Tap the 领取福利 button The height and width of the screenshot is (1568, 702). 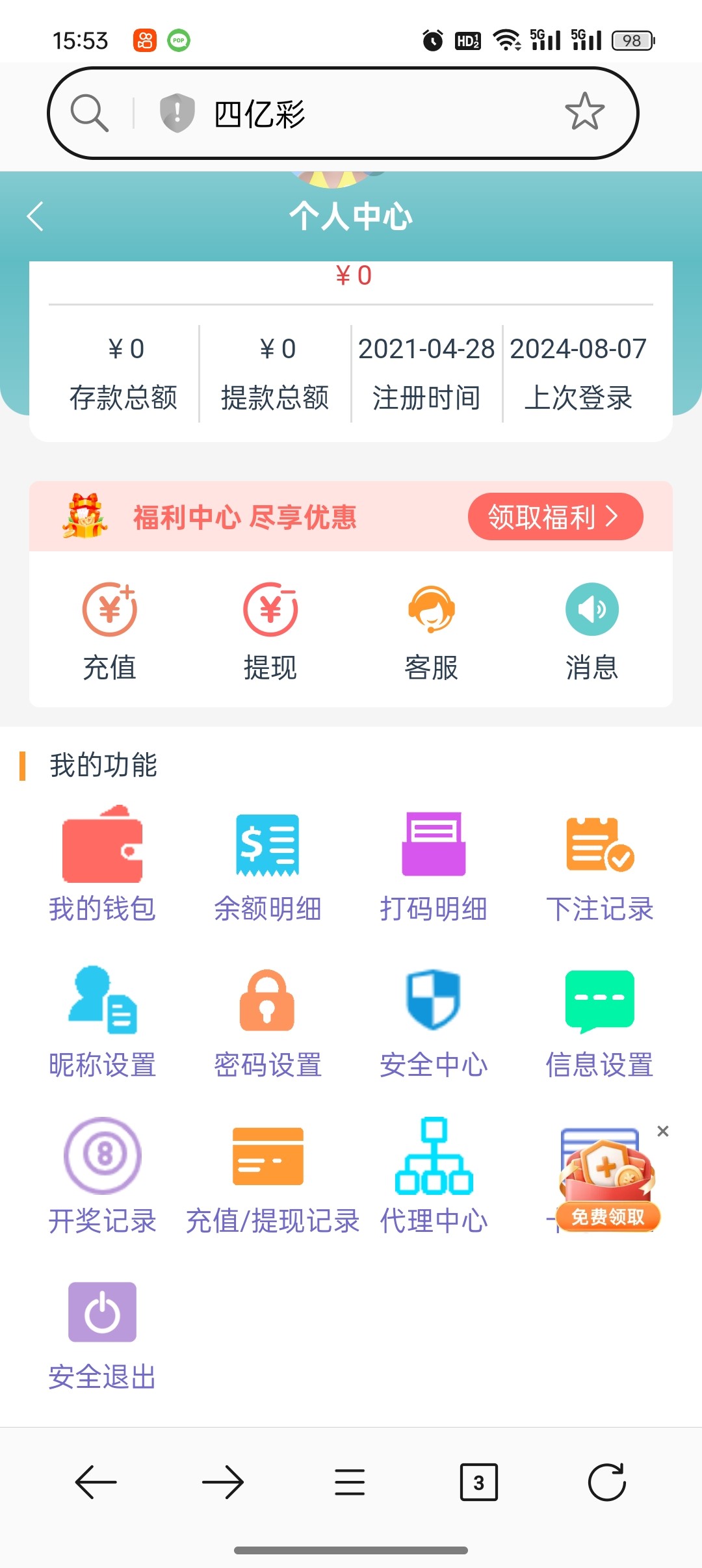(555, 517)
